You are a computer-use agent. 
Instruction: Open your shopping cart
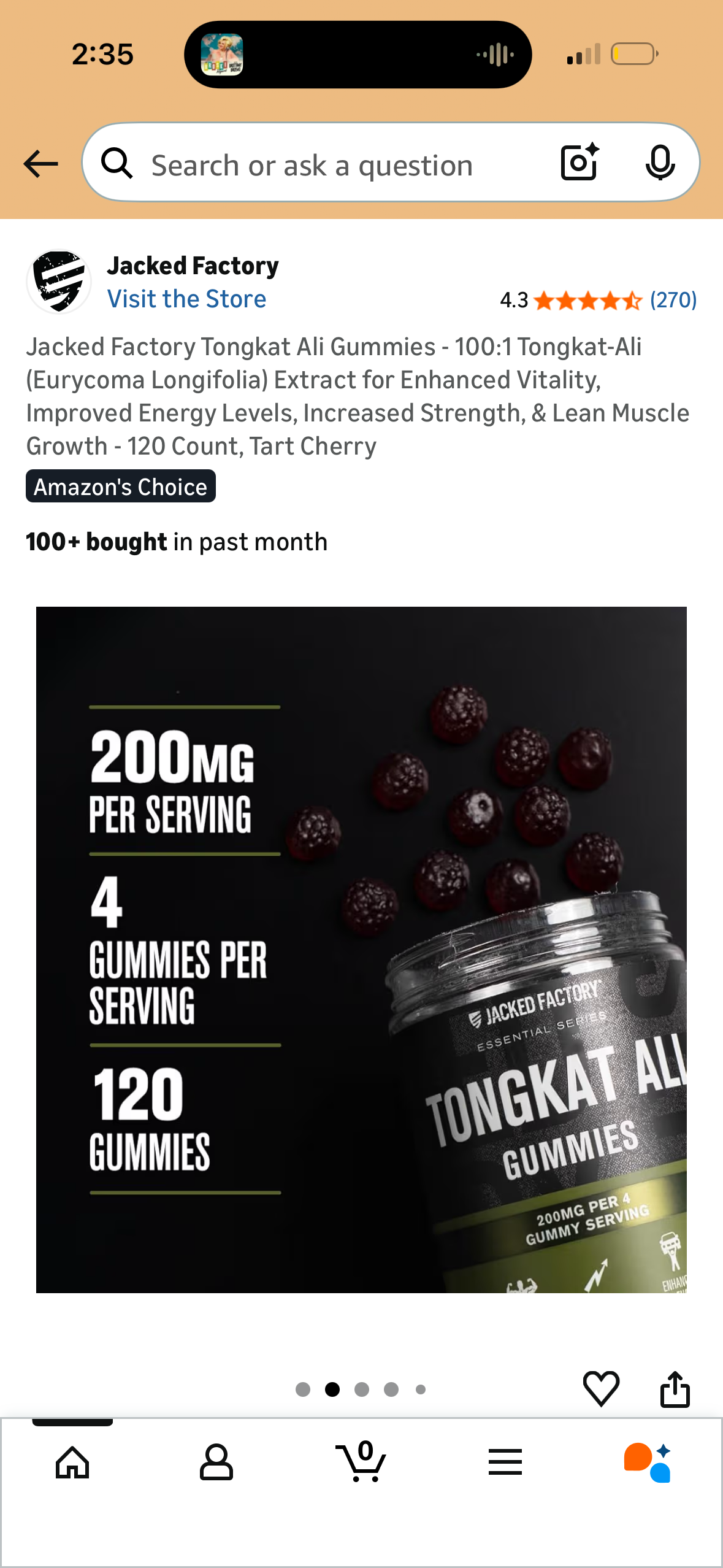coord(361,1463)
